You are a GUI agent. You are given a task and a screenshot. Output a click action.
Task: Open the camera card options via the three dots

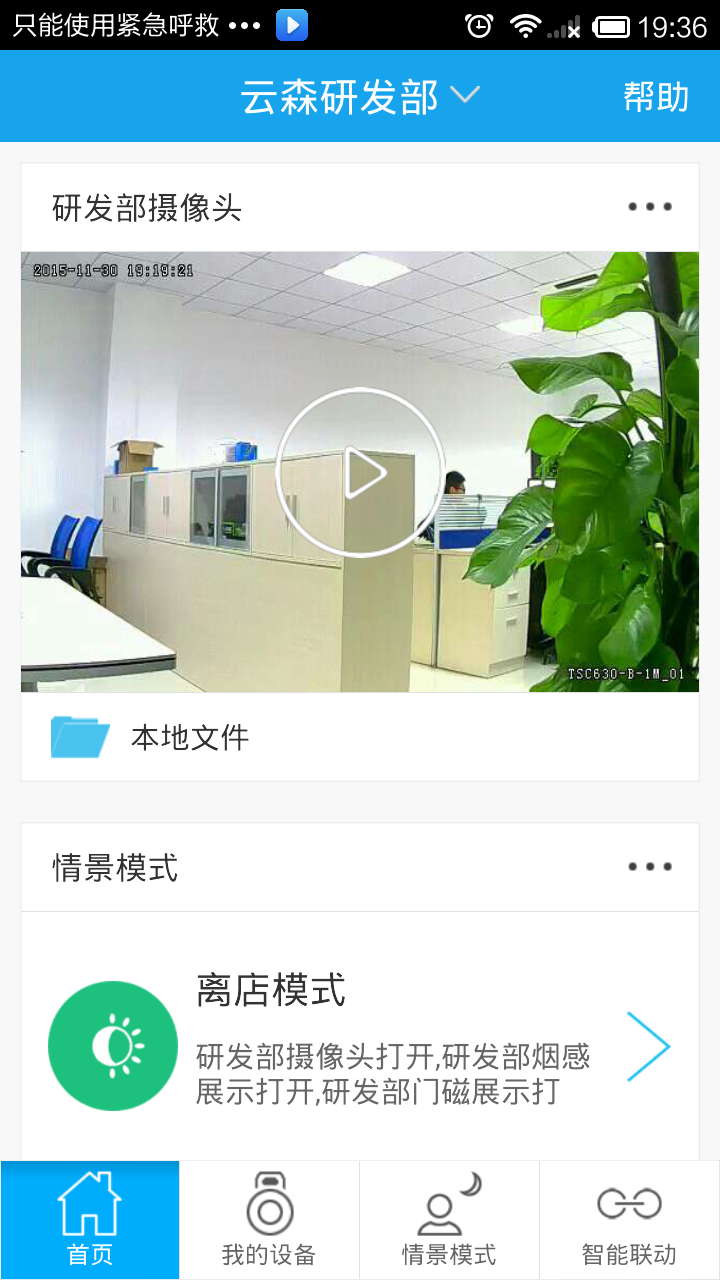(x=649, y=206)
